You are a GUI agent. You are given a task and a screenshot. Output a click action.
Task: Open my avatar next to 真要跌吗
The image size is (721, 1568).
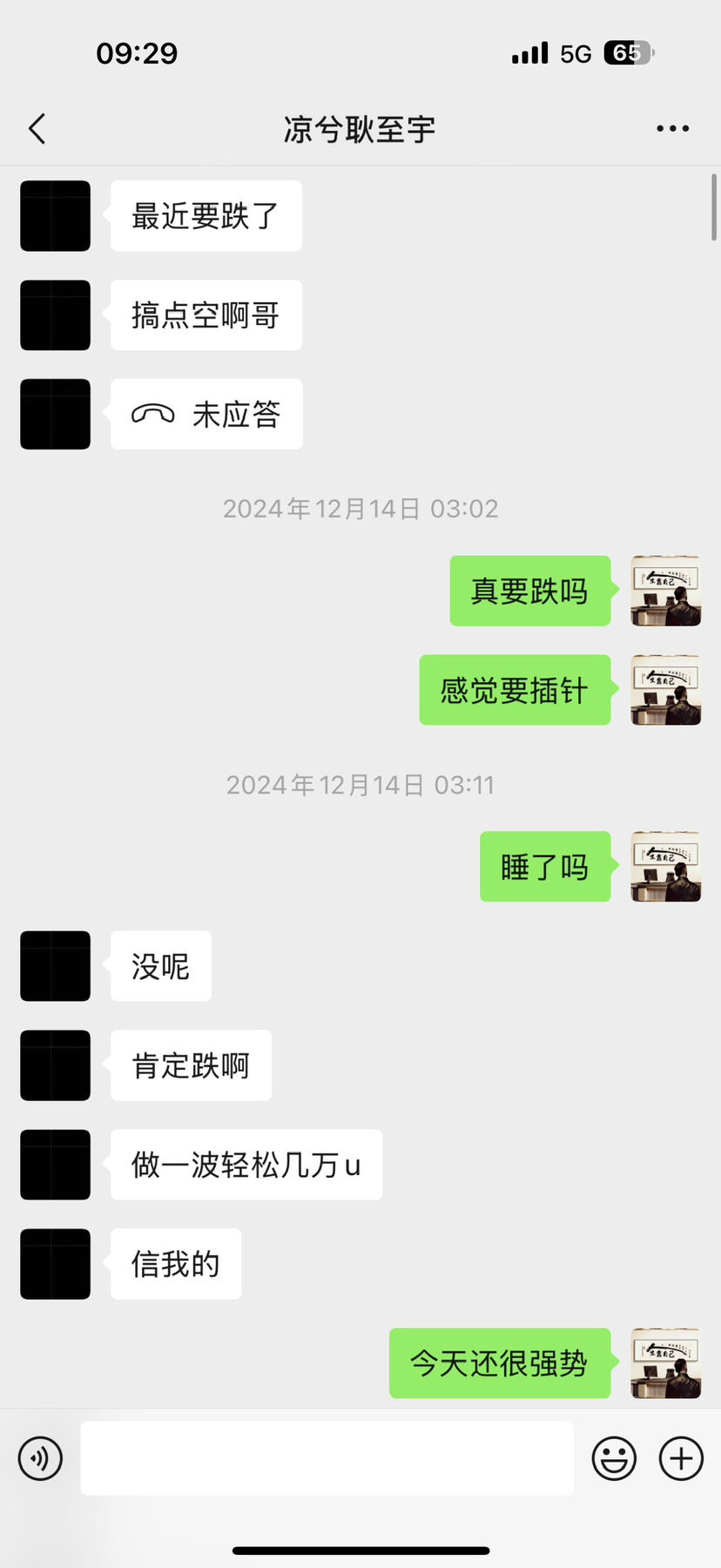665,591
